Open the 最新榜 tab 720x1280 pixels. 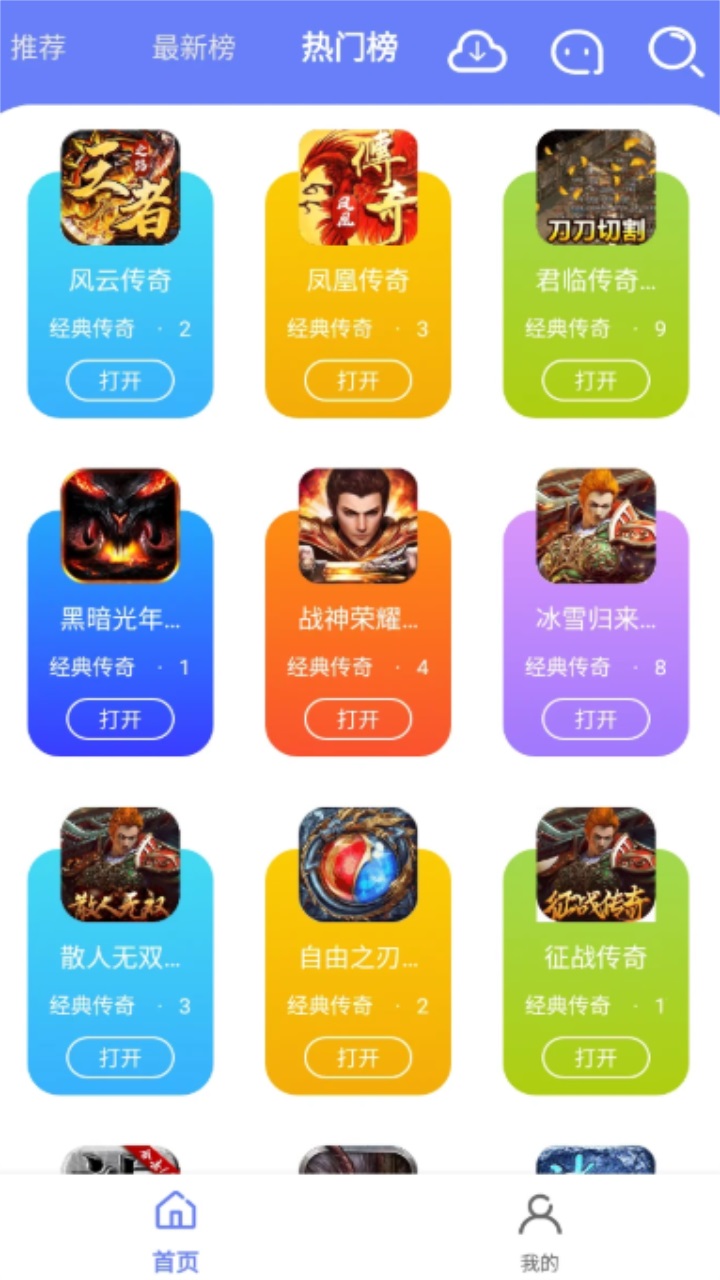point(194,46)
